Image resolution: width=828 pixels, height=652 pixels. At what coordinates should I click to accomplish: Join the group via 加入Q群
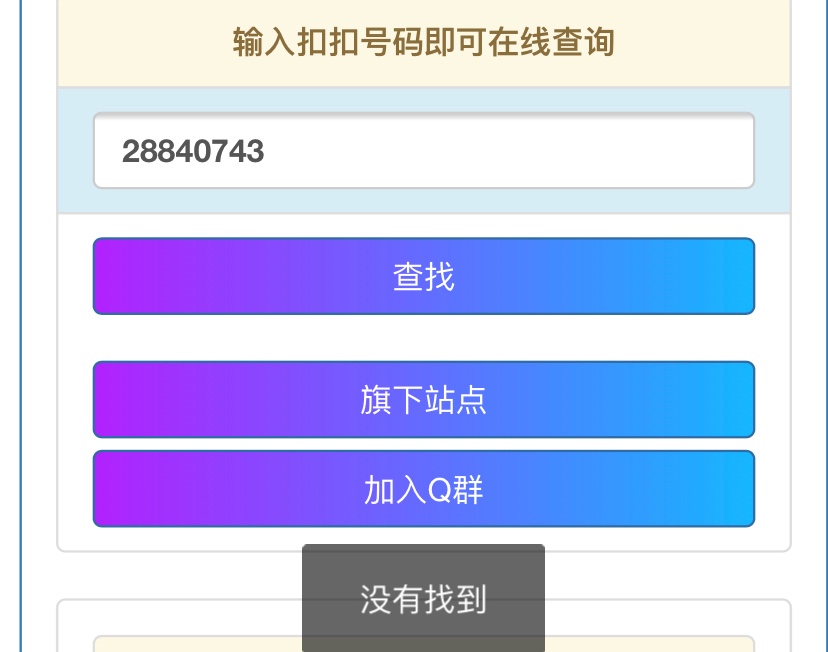point(423,489)
